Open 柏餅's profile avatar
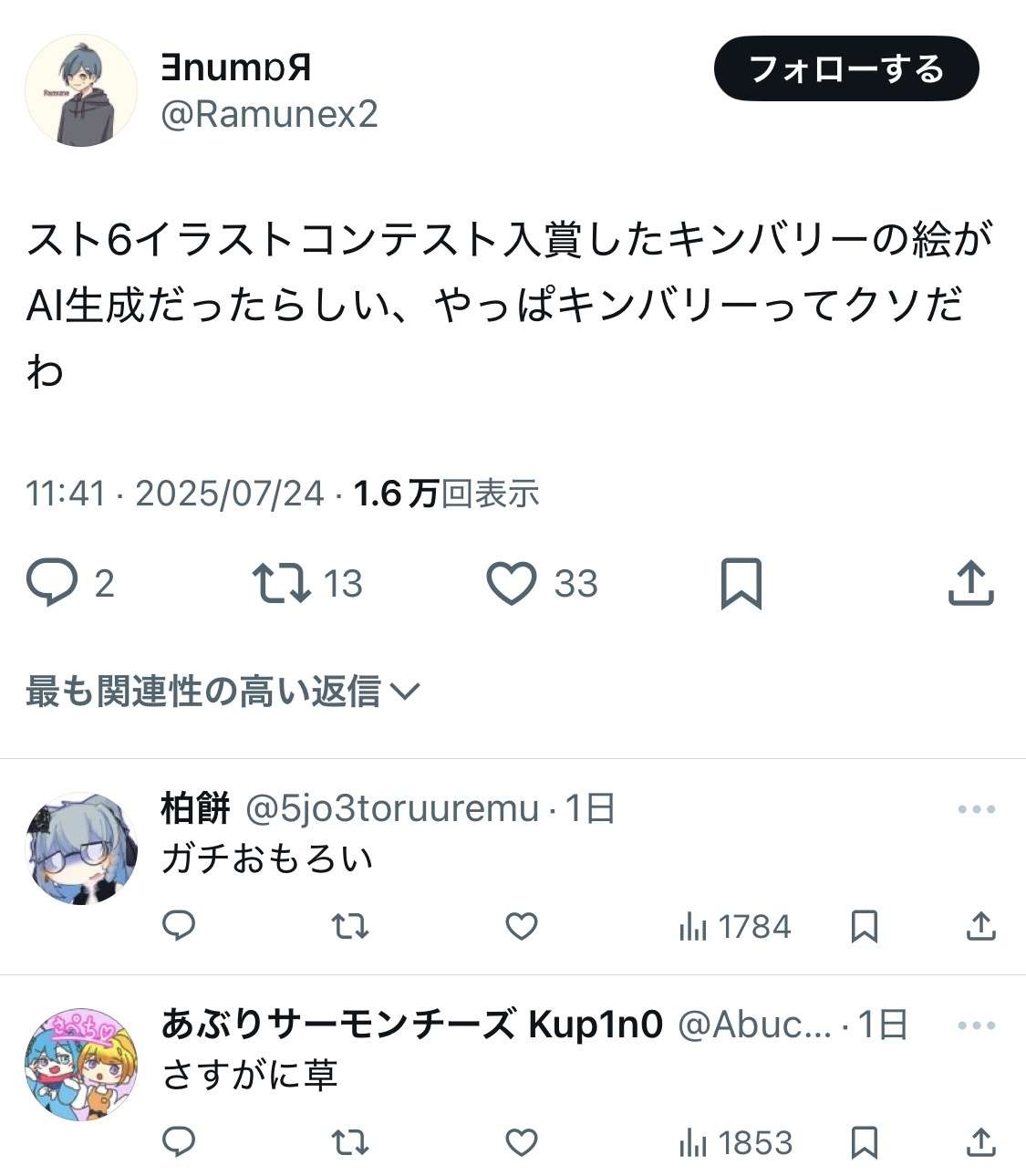 pyautogui.click(x=81, y=848)
